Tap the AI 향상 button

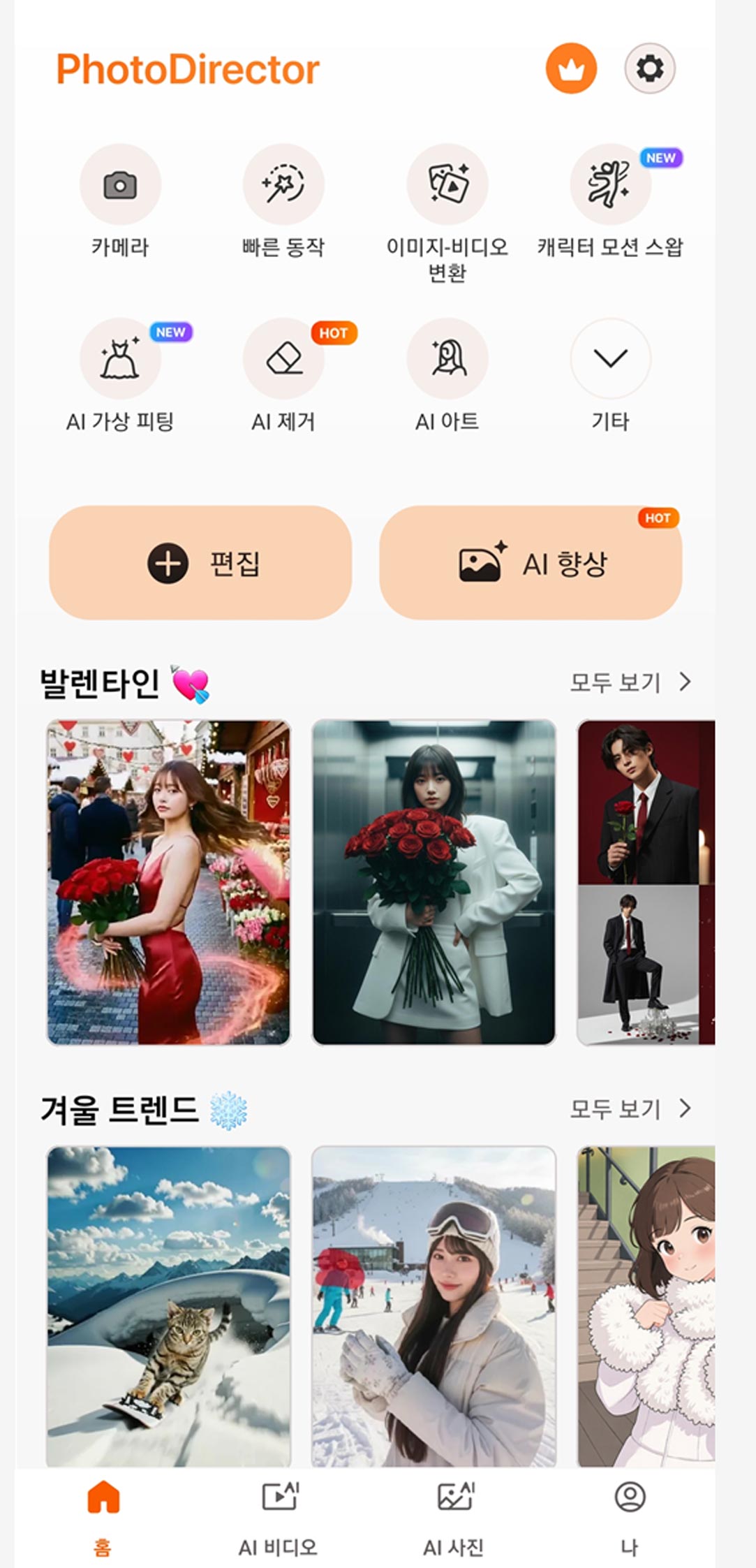531,563
